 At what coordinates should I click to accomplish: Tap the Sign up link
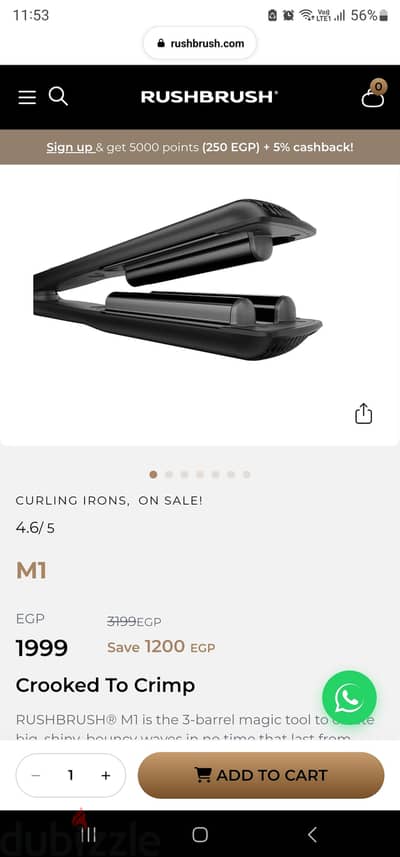point(70,147)
